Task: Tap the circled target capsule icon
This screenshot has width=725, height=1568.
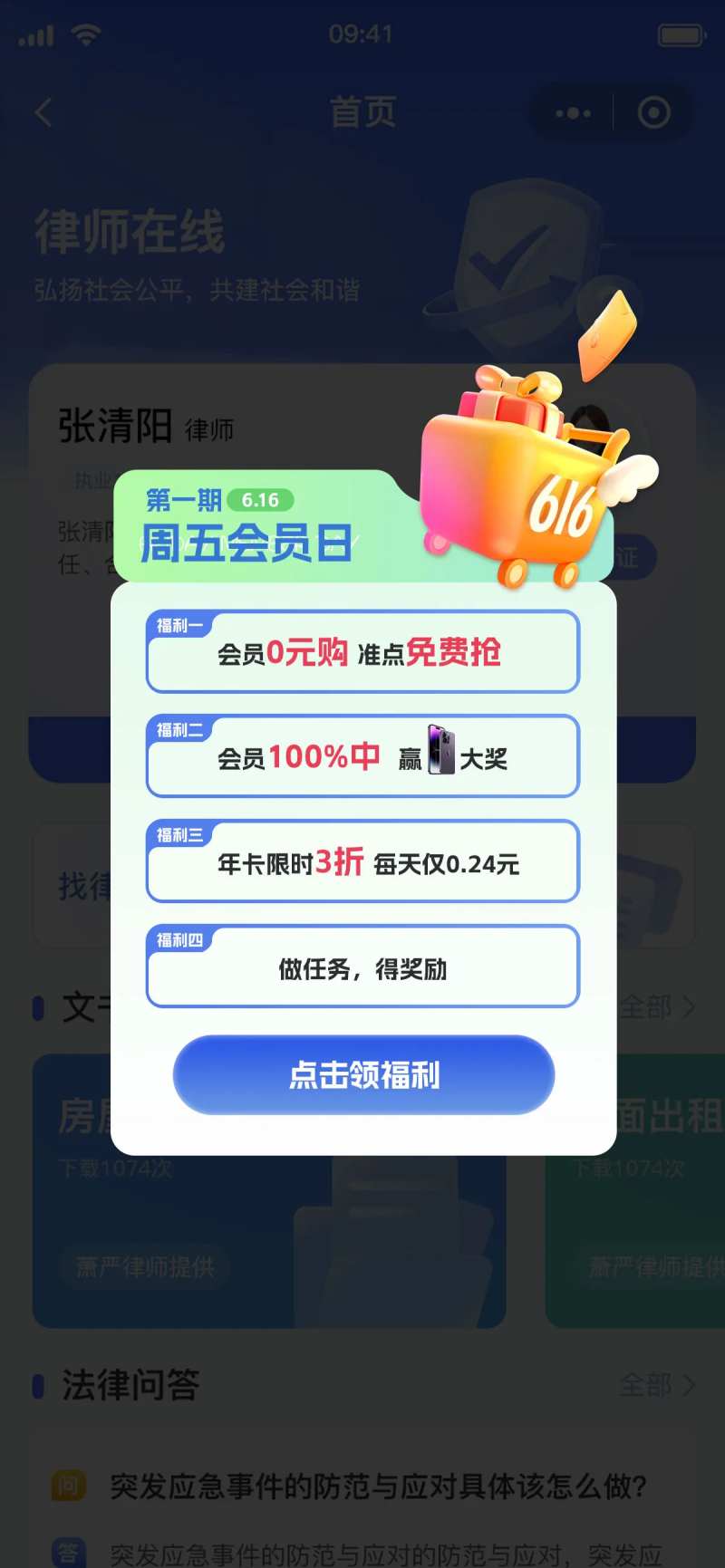Action: pos(654,112)
